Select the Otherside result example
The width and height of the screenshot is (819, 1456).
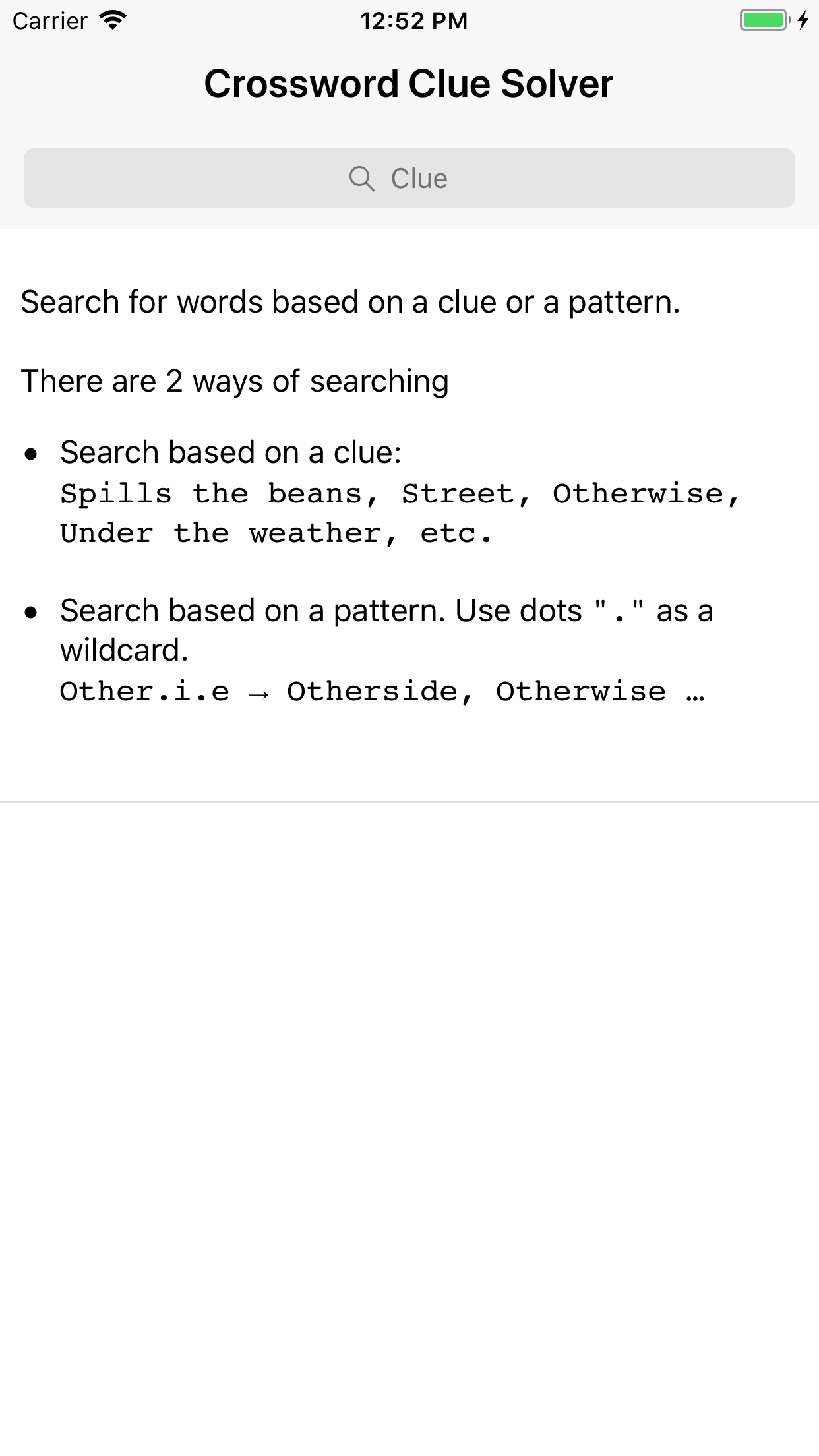377,691
